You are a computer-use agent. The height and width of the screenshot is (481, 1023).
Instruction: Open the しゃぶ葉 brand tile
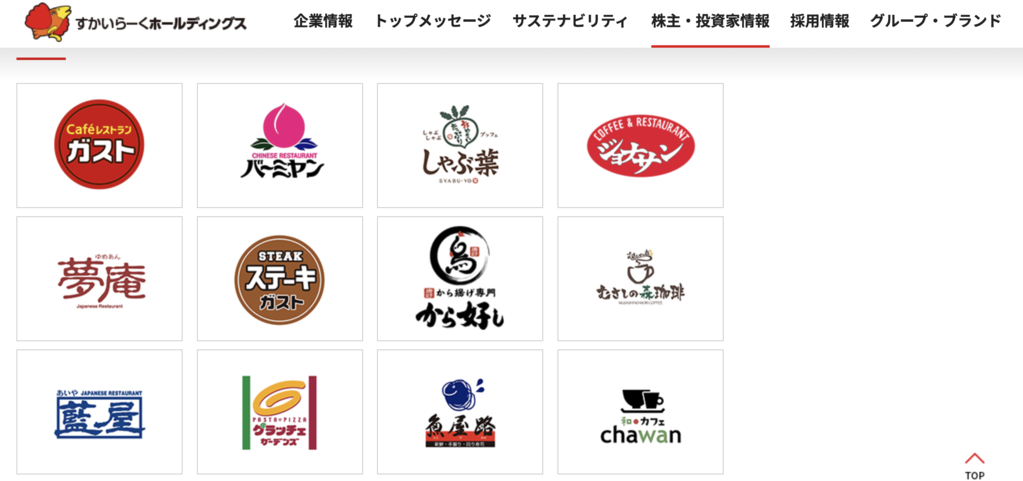point(459,145)
